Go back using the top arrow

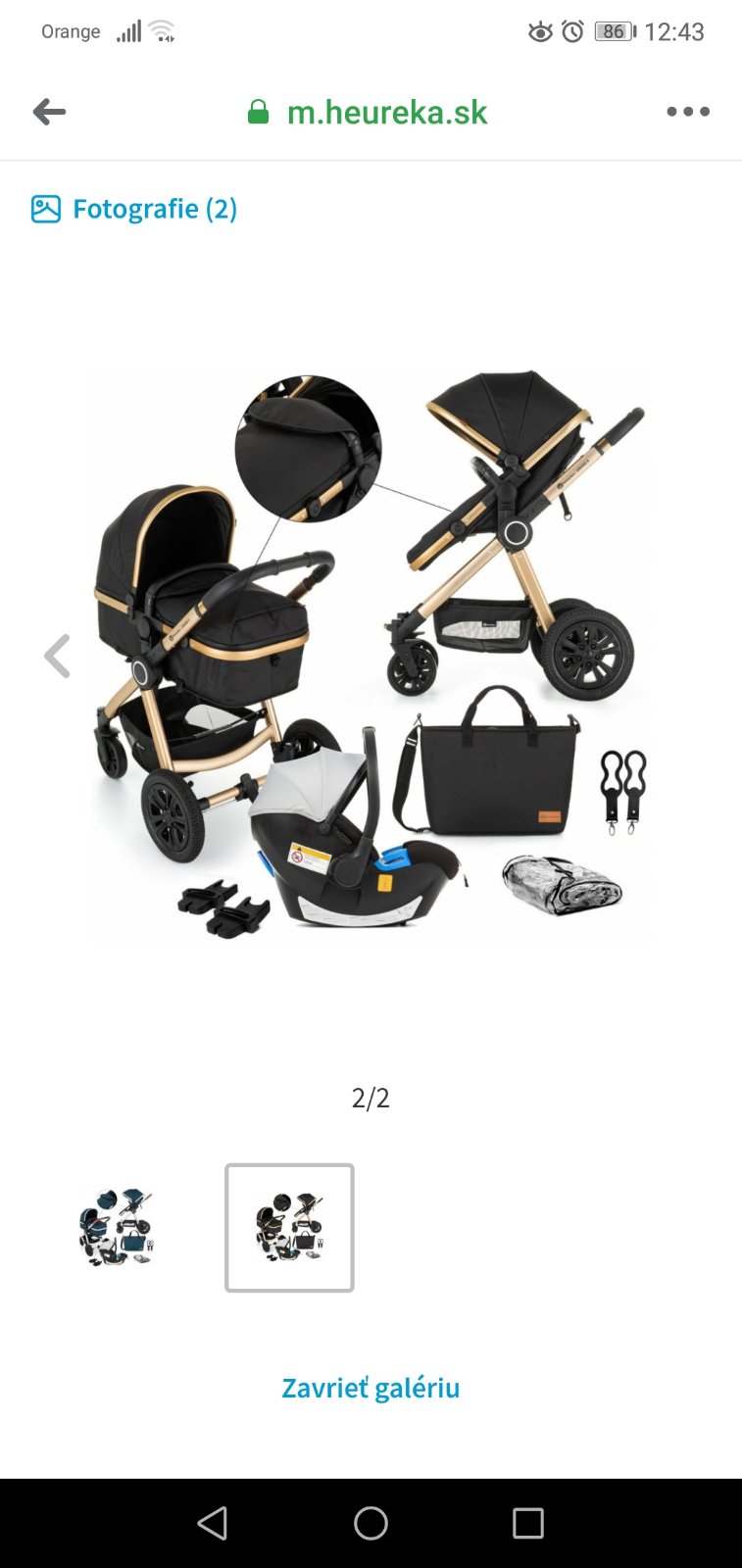pyautogui.click(x=49, y=112)
